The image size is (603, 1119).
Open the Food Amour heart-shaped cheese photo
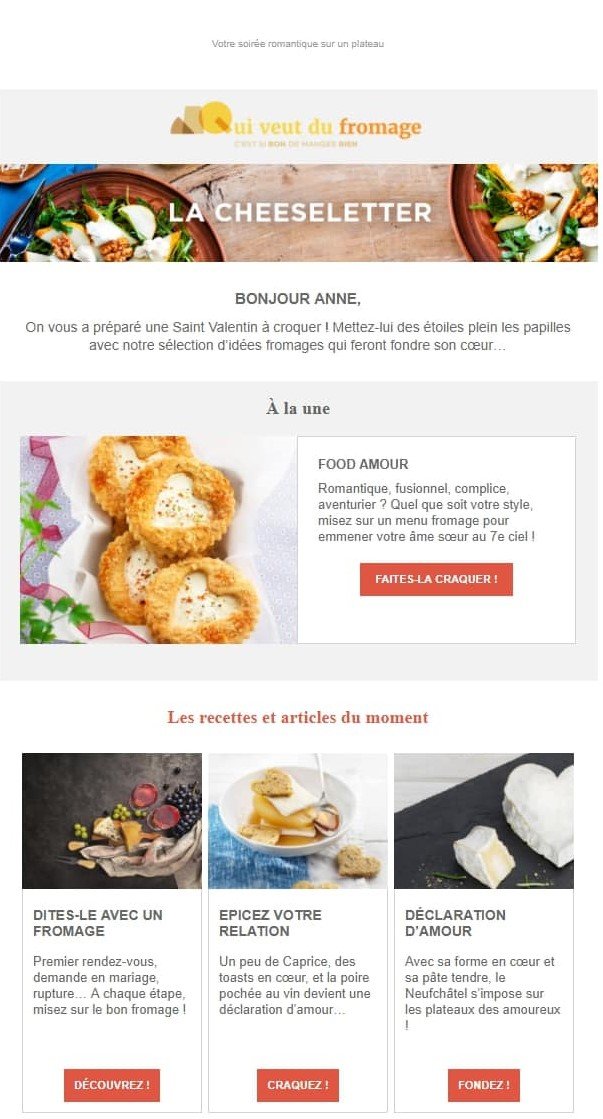158,540
